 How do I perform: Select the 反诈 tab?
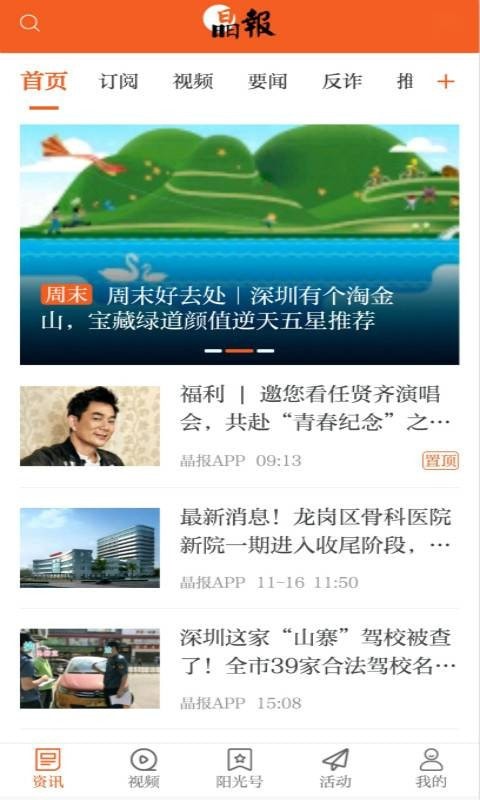[x=342, y=82]
